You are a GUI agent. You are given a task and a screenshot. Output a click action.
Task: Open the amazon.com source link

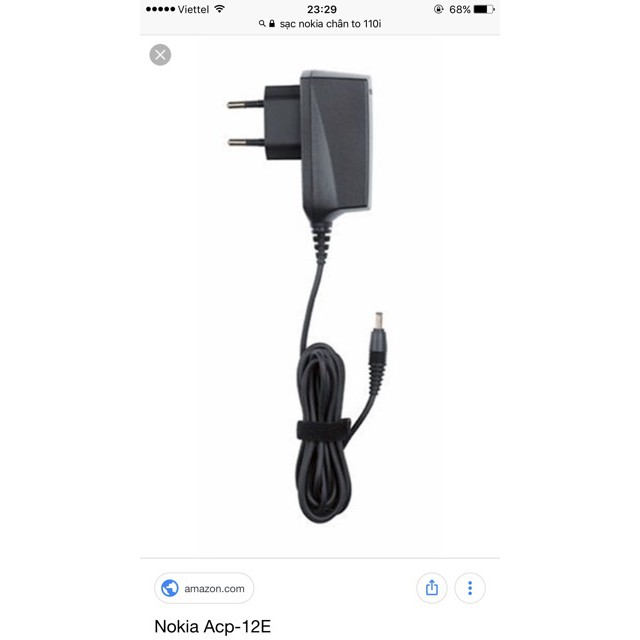tap(204, 588)
